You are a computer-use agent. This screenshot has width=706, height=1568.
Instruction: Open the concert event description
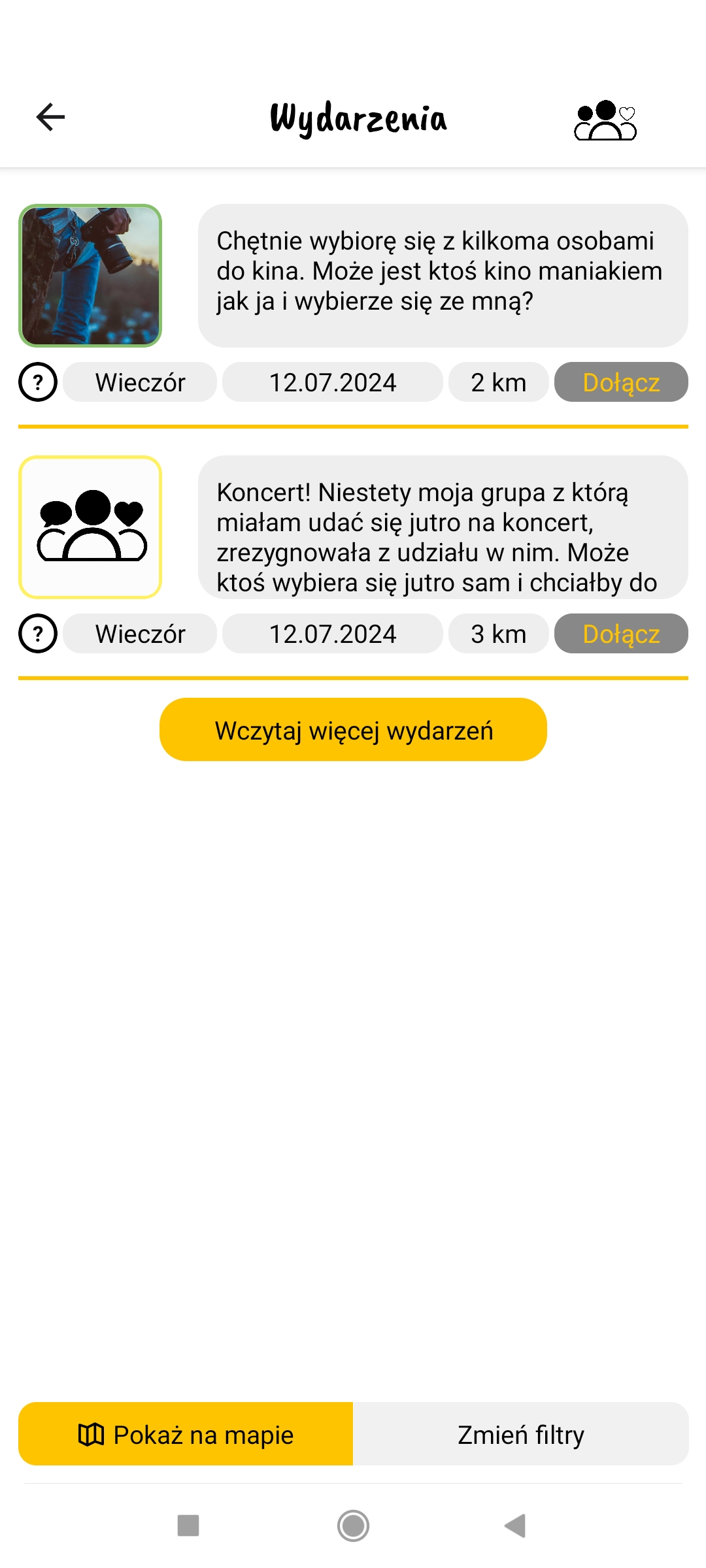tap(443, 527)
